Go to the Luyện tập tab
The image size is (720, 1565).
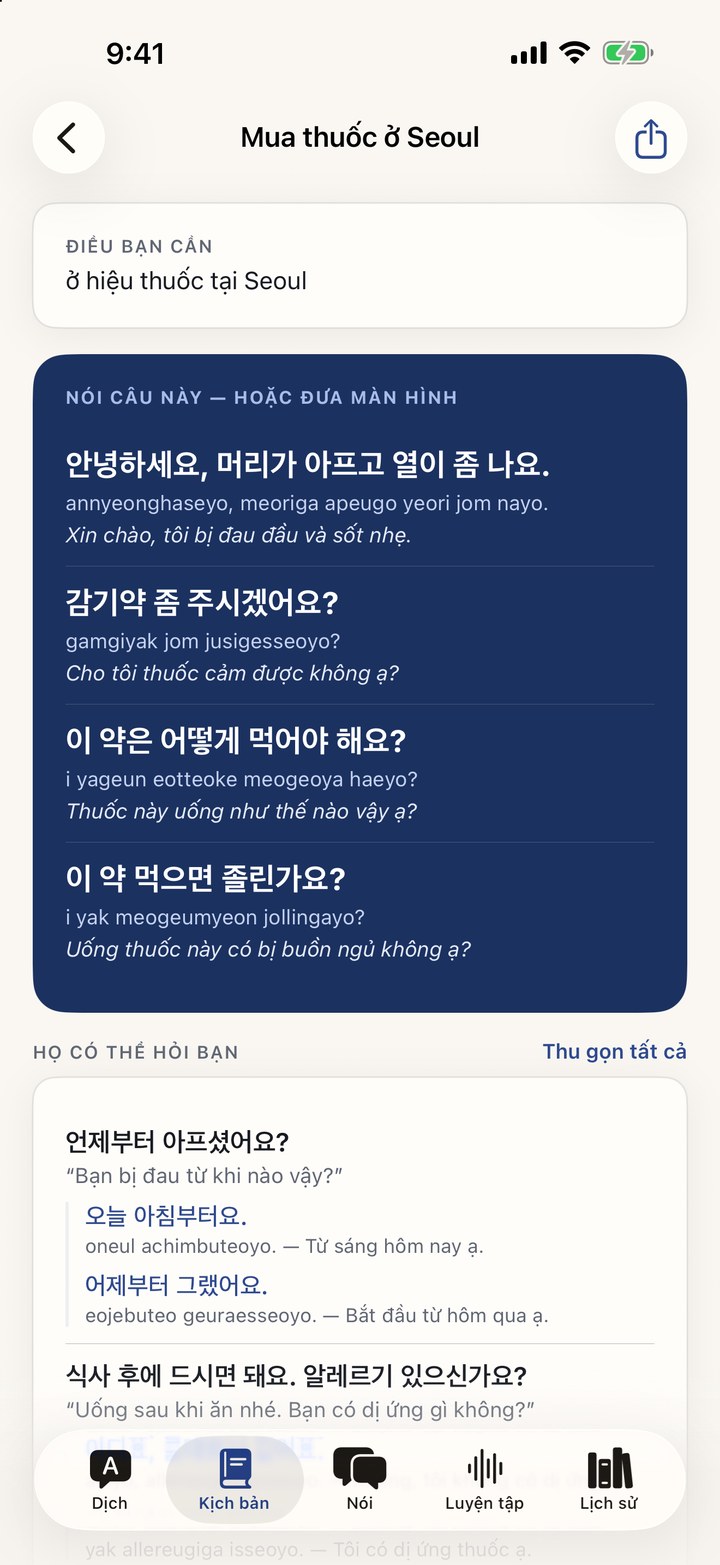pyautogui.click(x=485, y=1480)
